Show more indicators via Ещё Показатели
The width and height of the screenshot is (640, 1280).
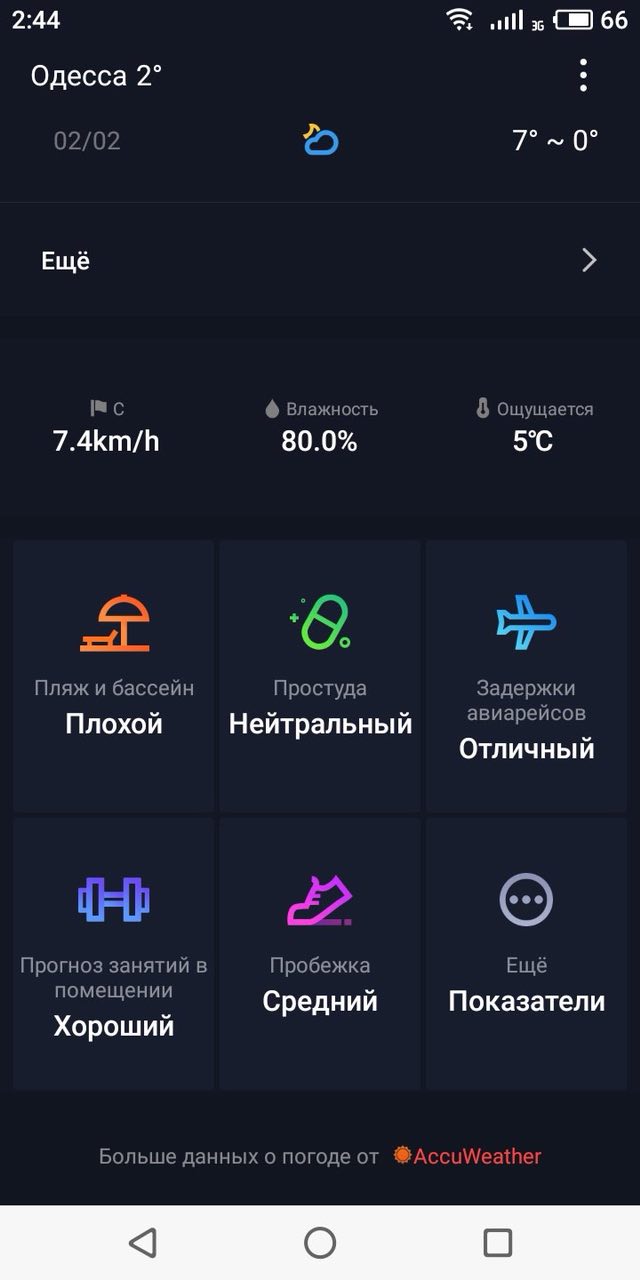[526, 954]
